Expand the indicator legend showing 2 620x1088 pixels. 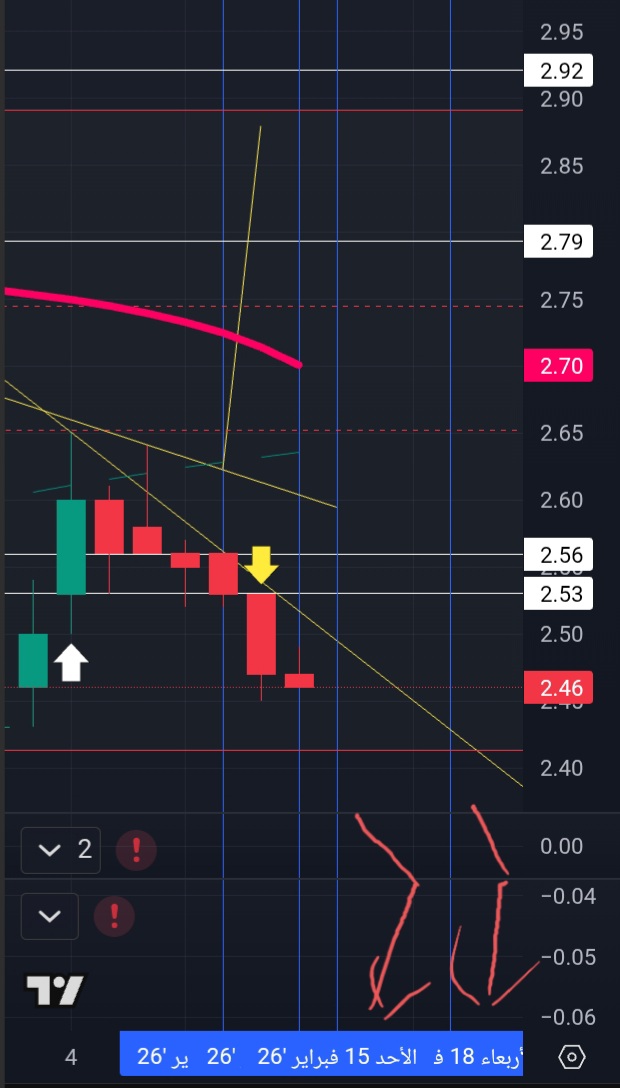[60, 850]
